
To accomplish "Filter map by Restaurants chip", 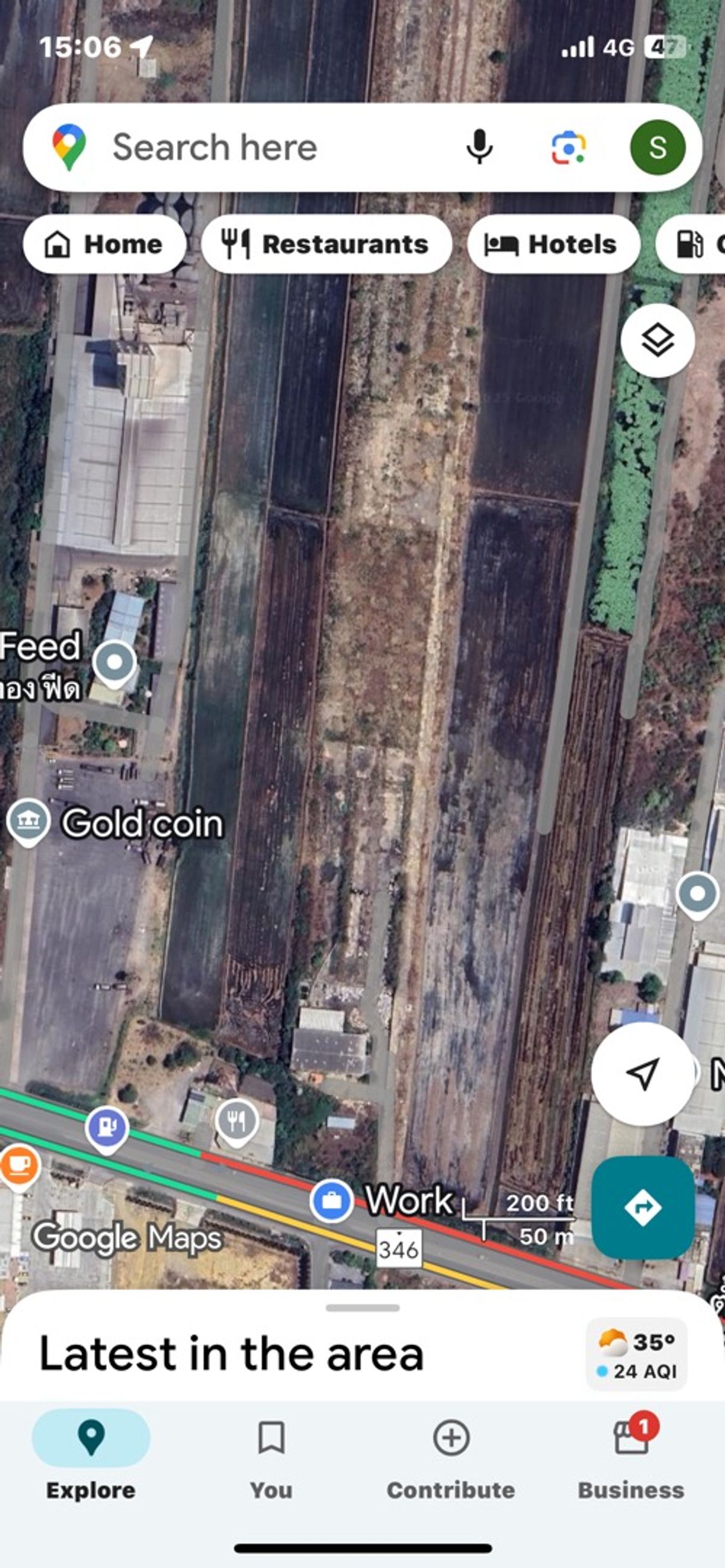I will [x=327, y=244].
